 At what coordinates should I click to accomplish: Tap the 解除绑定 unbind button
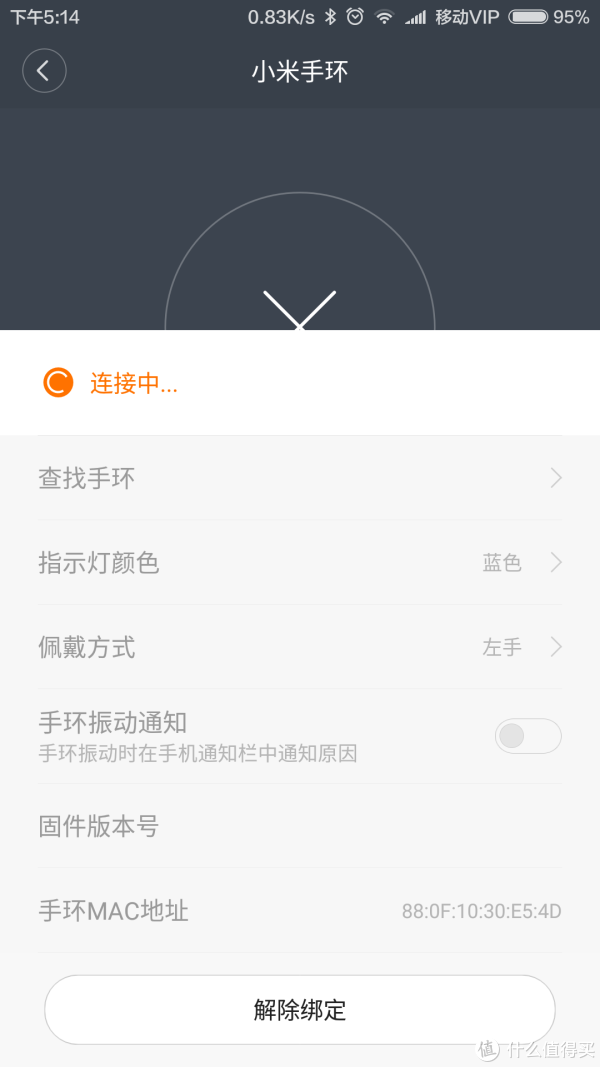[300, 1010]
